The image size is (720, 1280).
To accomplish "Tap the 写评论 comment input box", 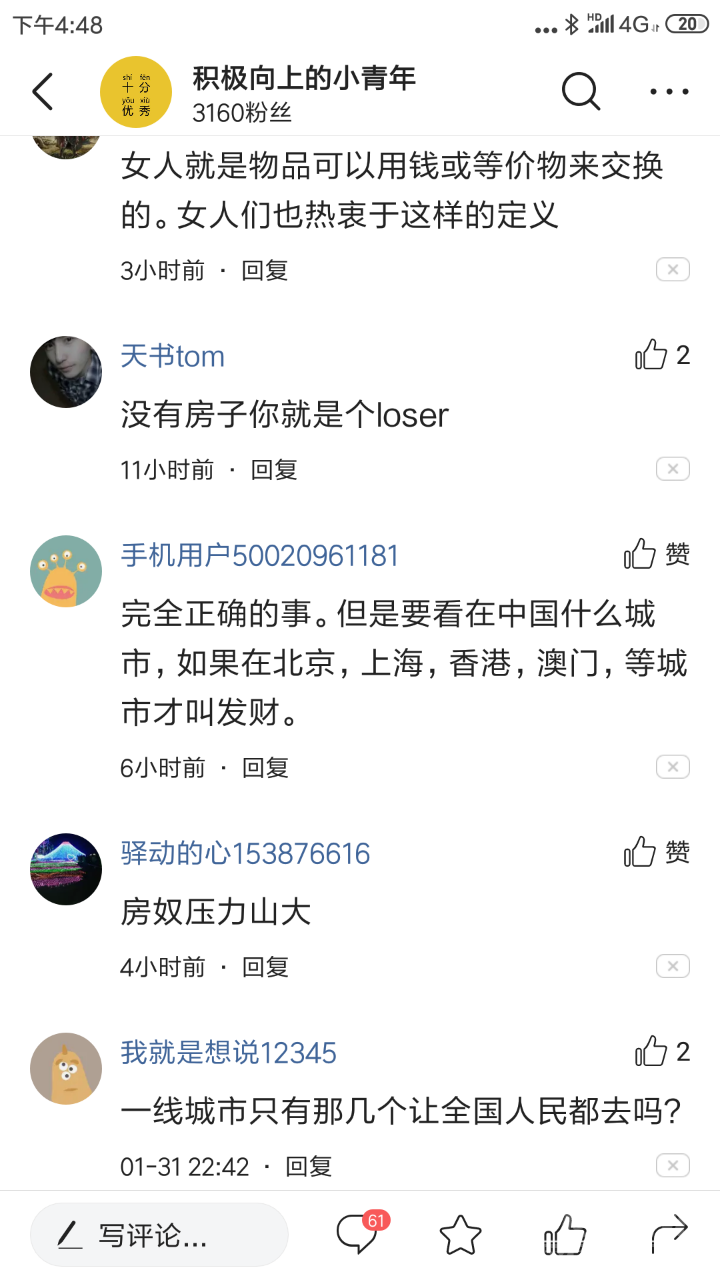I will click(158, 1235).
